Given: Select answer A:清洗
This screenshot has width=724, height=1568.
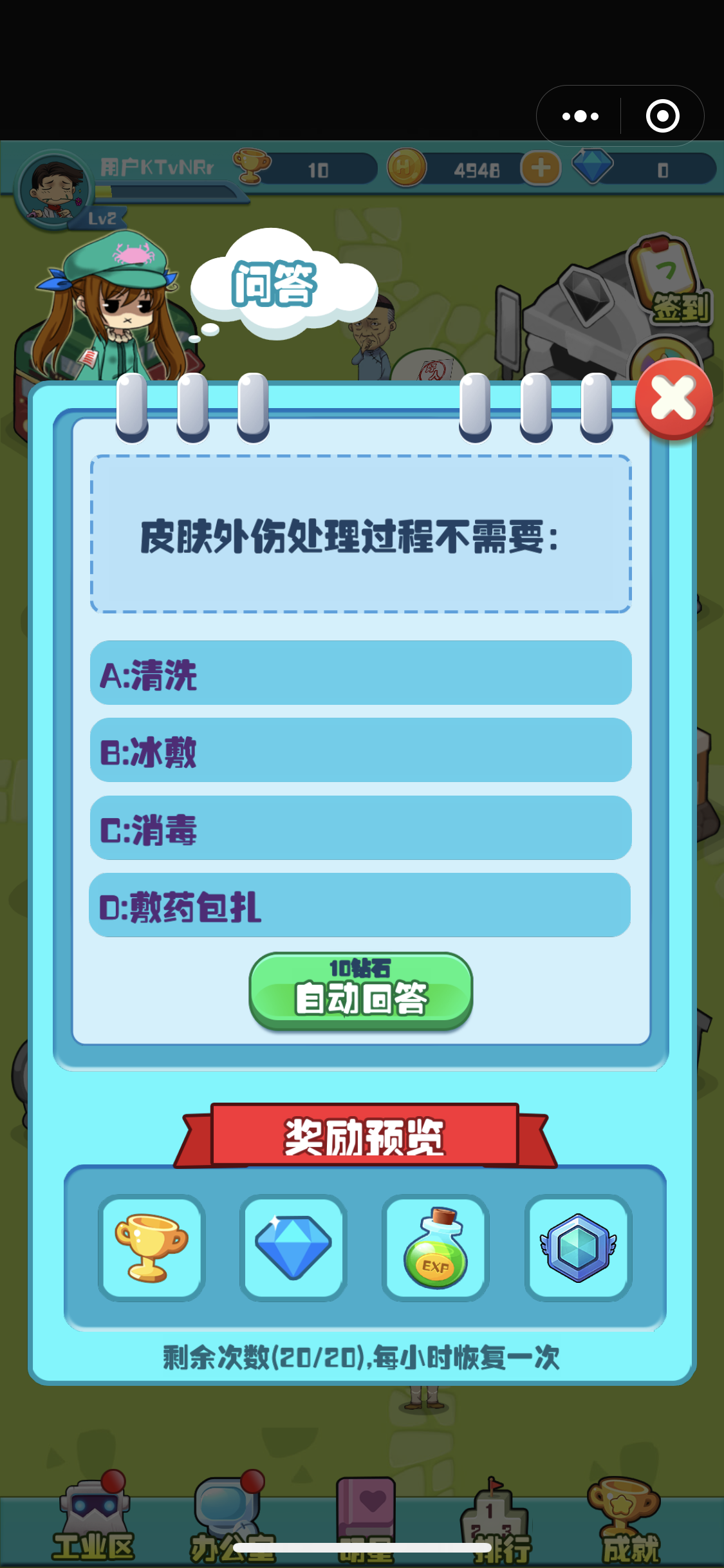Looking at the screenshot, I should (x=362, y=675).
